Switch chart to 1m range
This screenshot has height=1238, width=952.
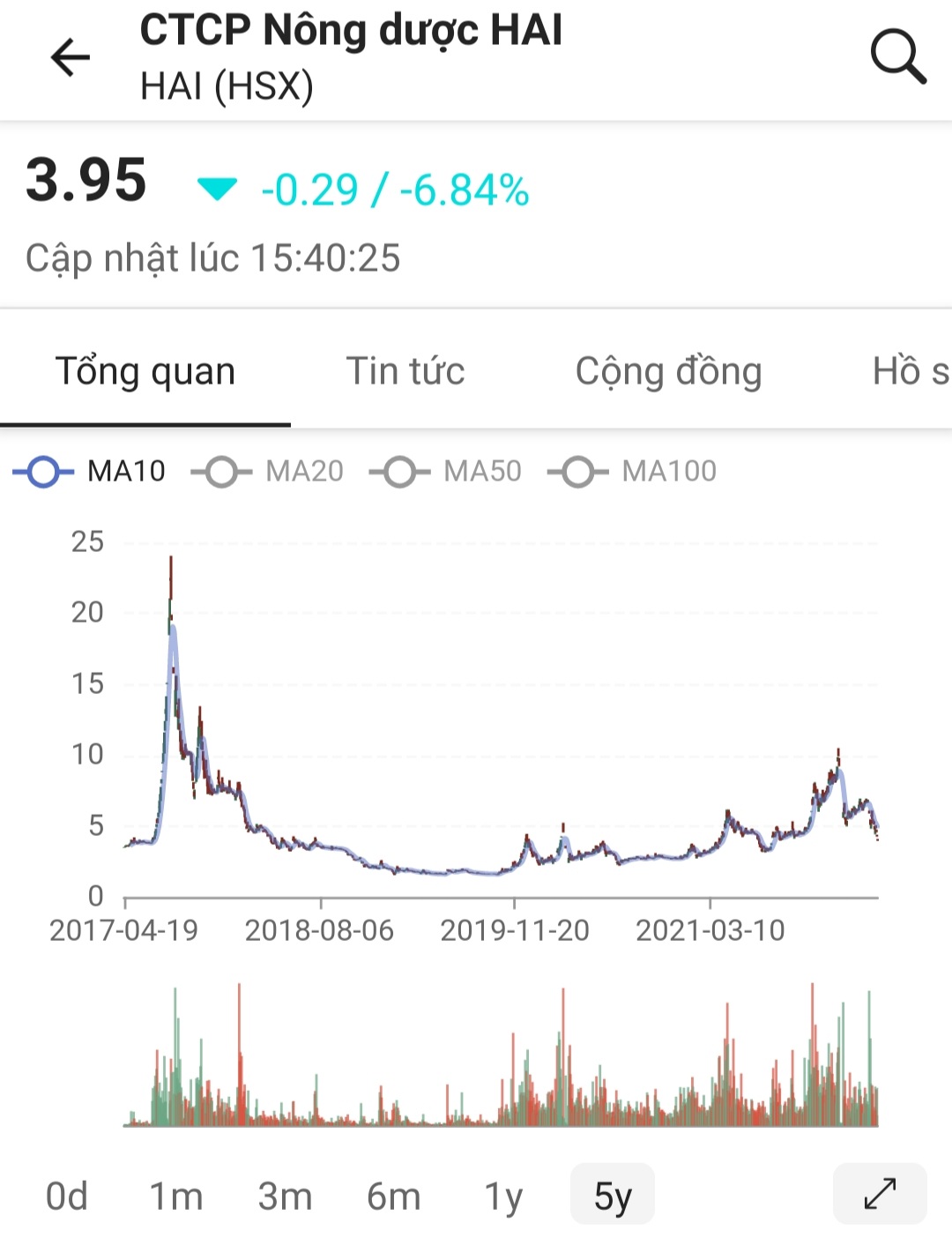point(175,1197)
